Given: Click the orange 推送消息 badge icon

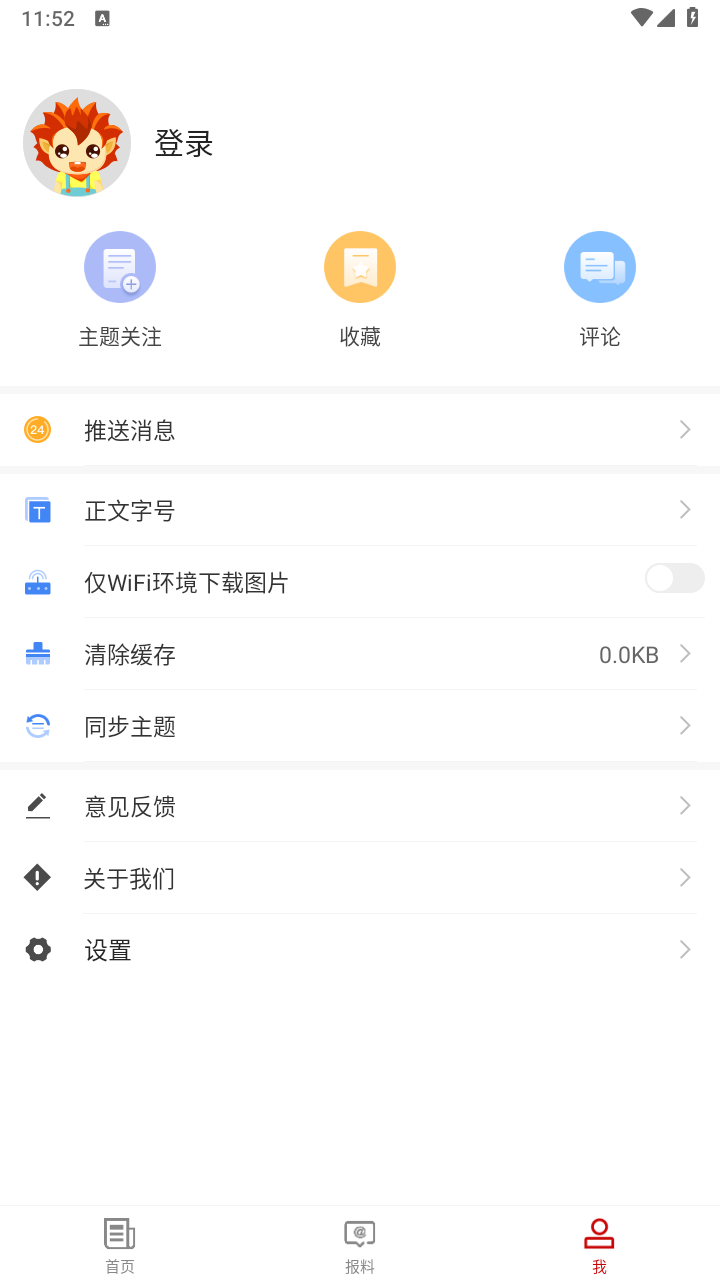Looking at the screenshot, I should tap(37, 429).
